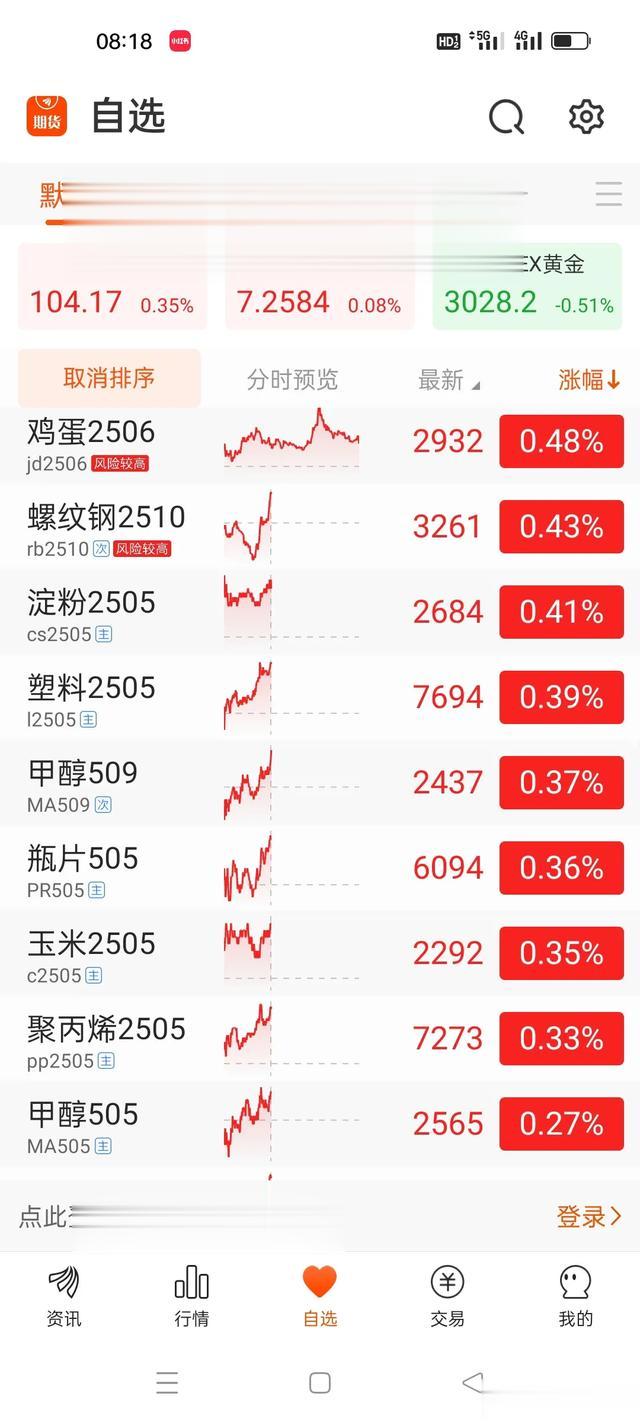Open the settings gear
The image size is (640, 1422).
586,117
